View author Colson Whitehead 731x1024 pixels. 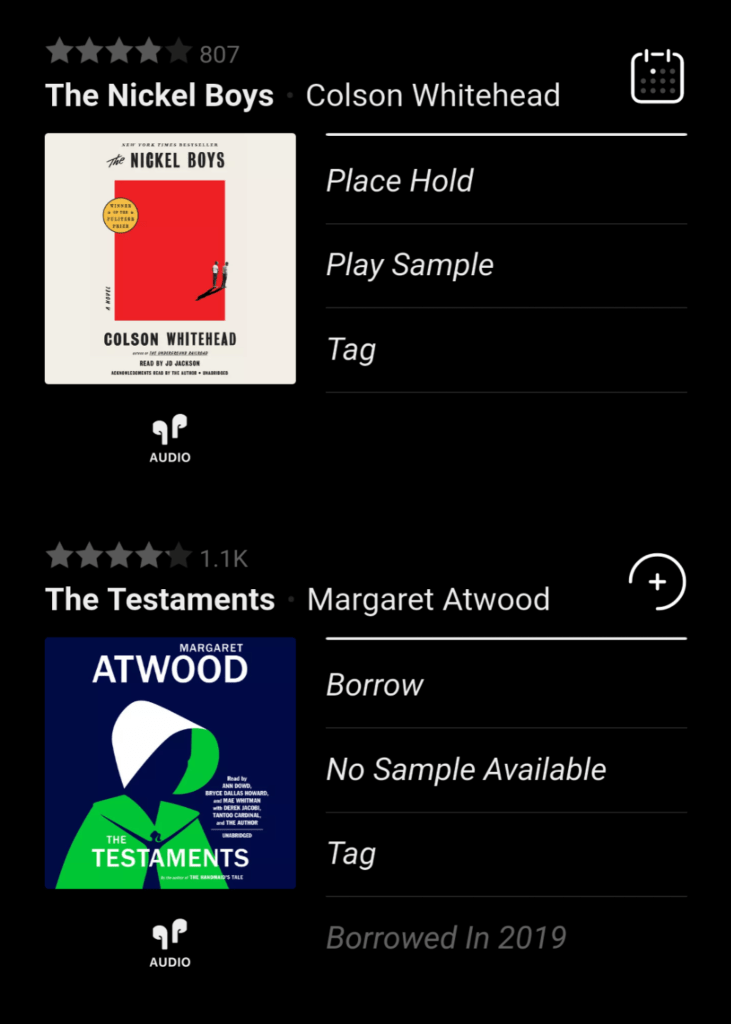point(432,96)
